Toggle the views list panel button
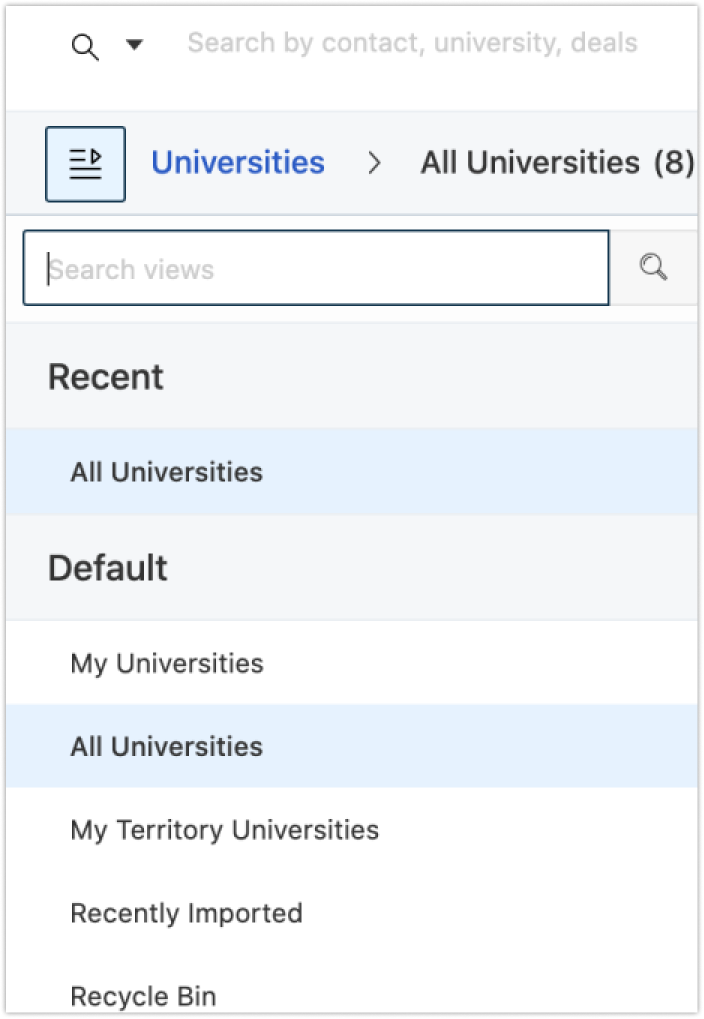The image size is (704, 1019). (85, 164)
